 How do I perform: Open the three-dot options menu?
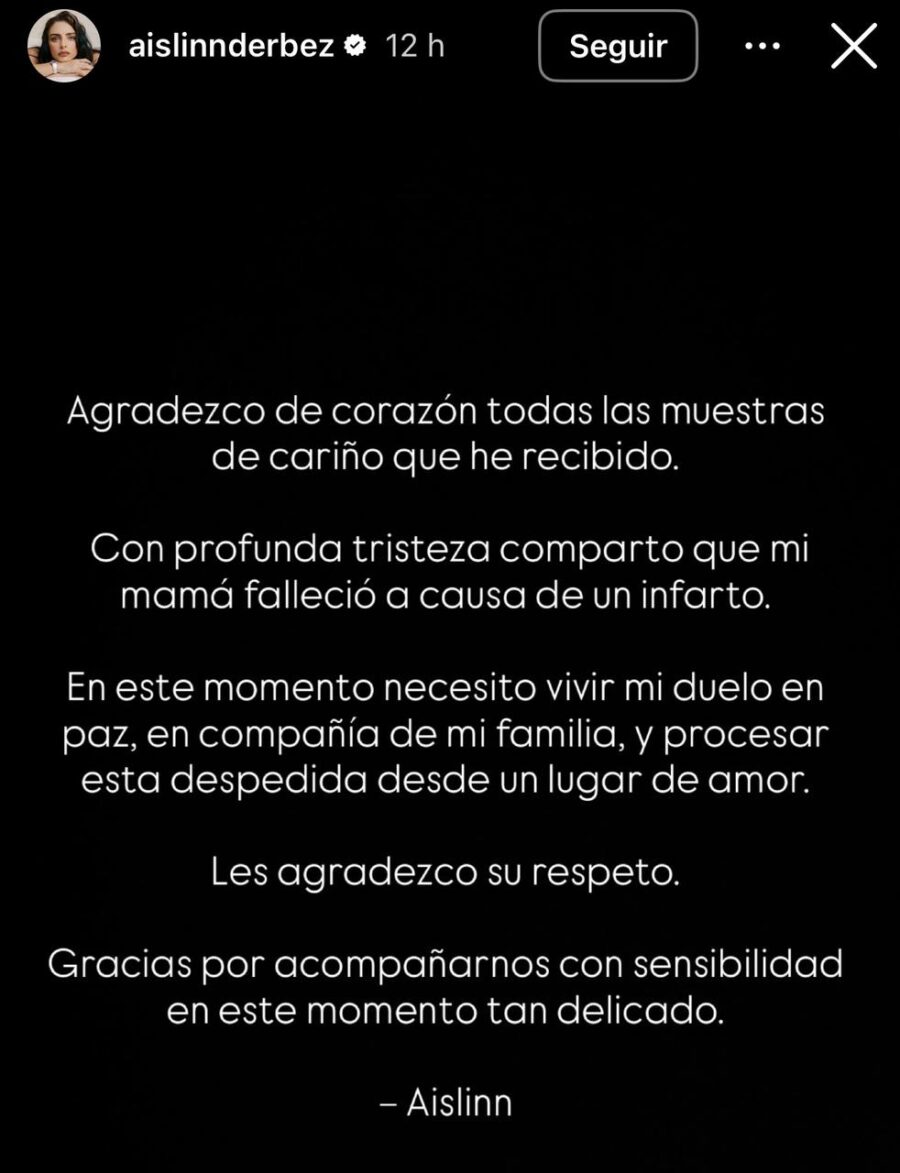coord(763,46)
